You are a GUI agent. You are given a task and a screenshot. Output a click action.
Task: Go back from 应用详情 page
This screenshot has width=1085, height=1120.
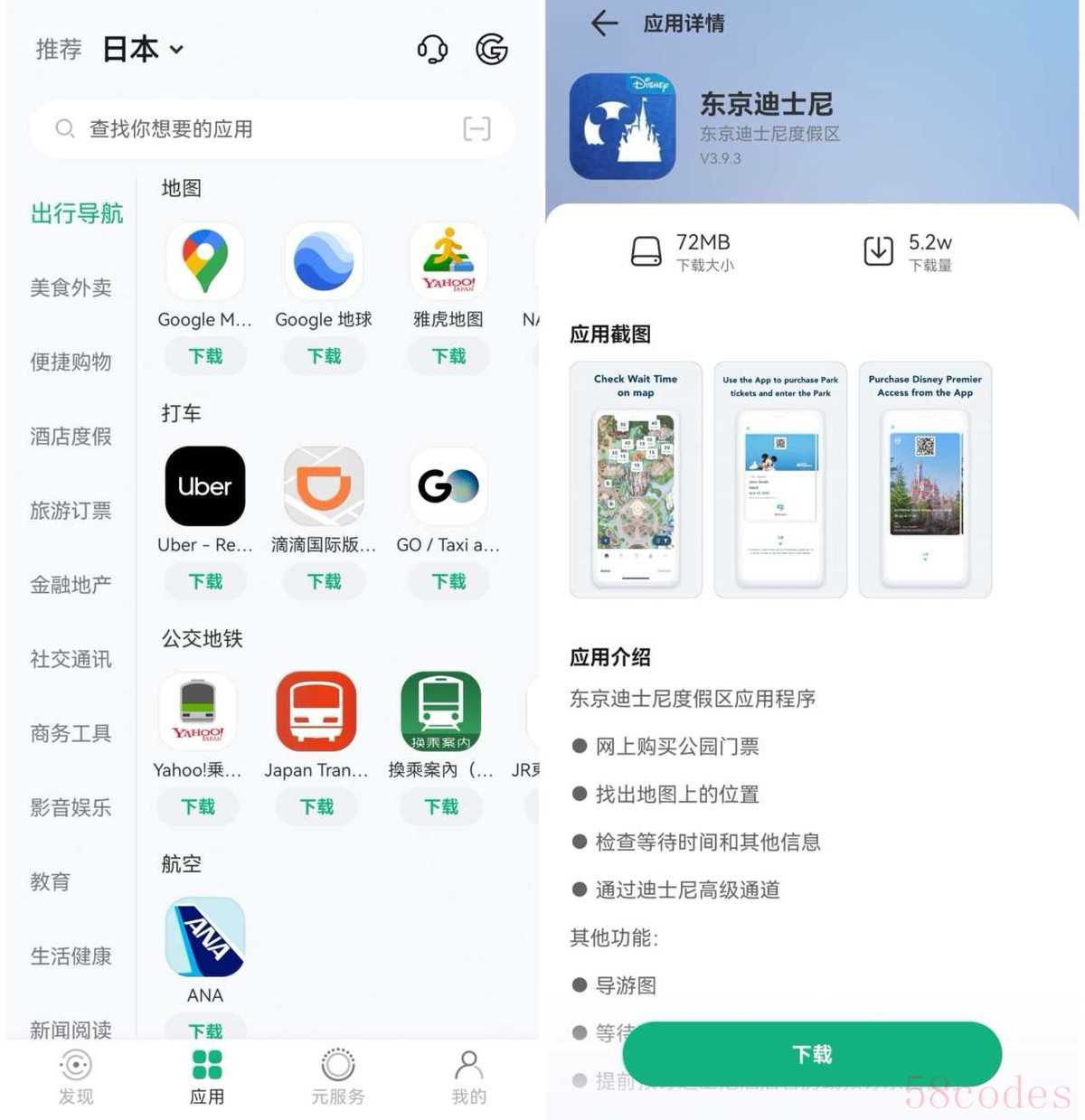[x=604, y=24]
